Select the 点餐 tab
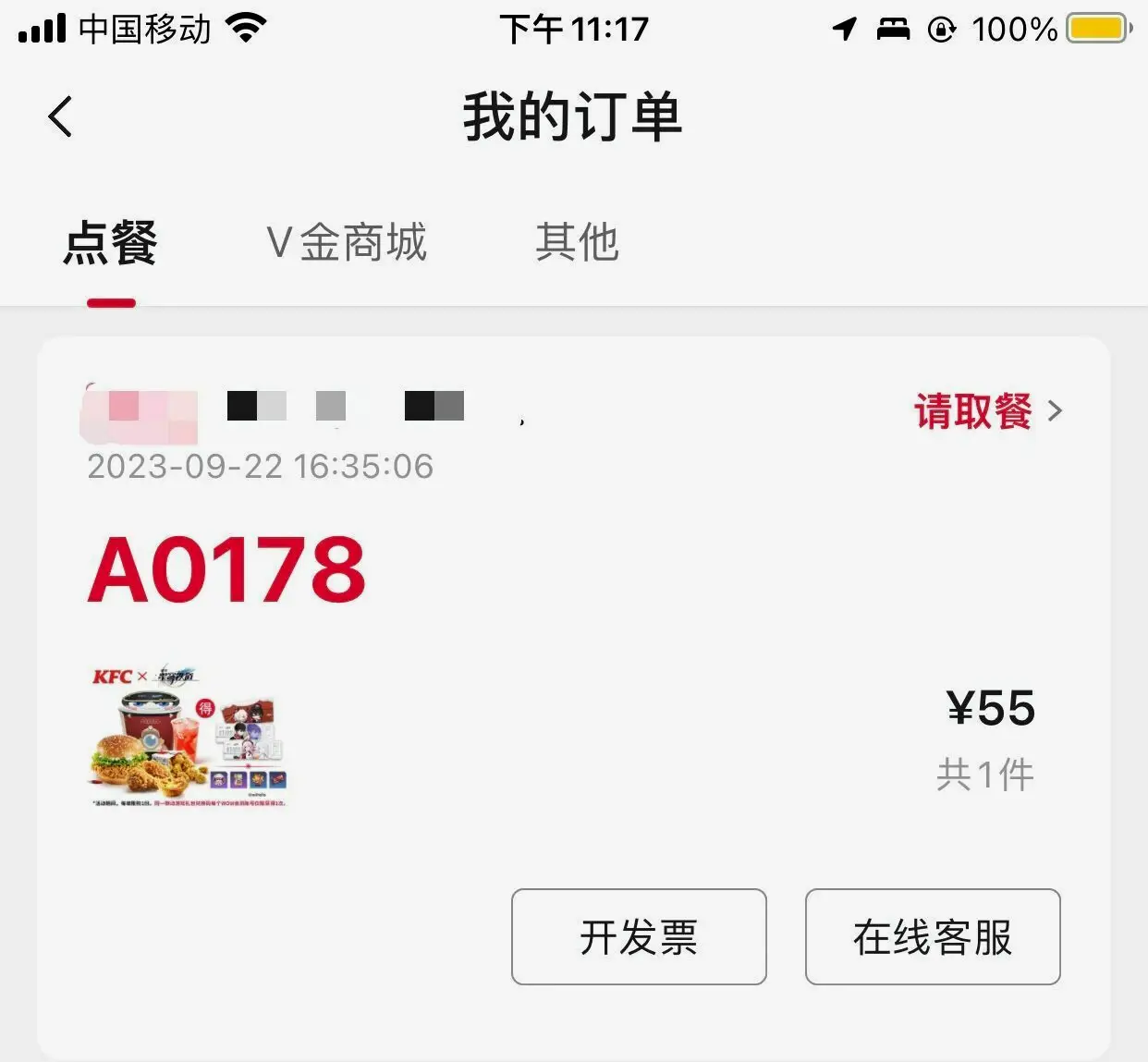The image size is (1148, 1062). pyautogui.click(x=111, y=244)
